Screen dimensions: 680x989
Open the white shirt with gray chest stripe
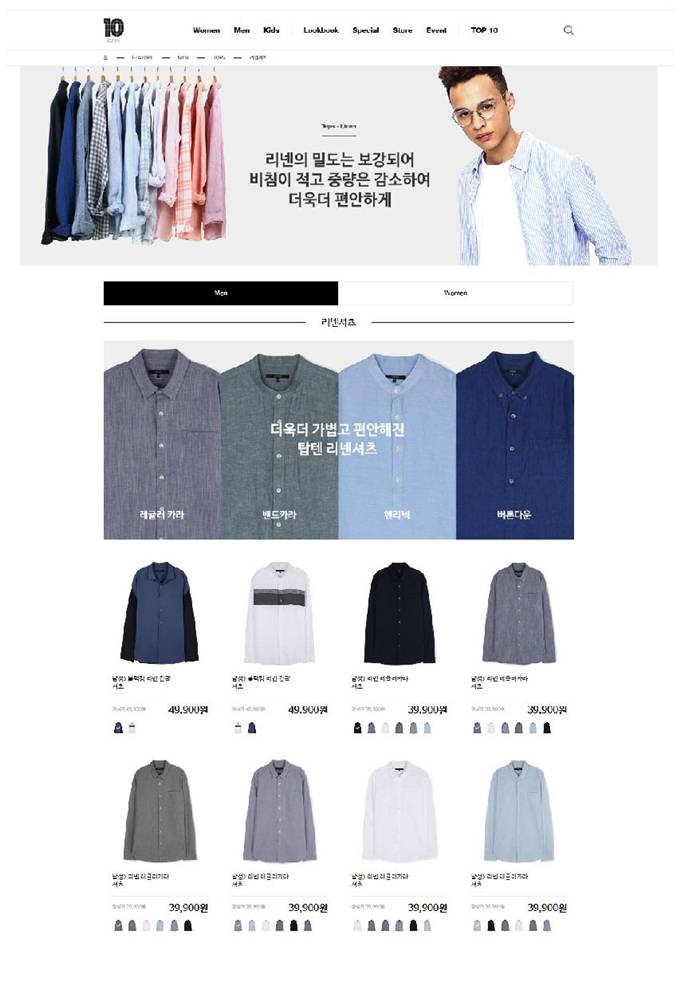click(279, 612)
